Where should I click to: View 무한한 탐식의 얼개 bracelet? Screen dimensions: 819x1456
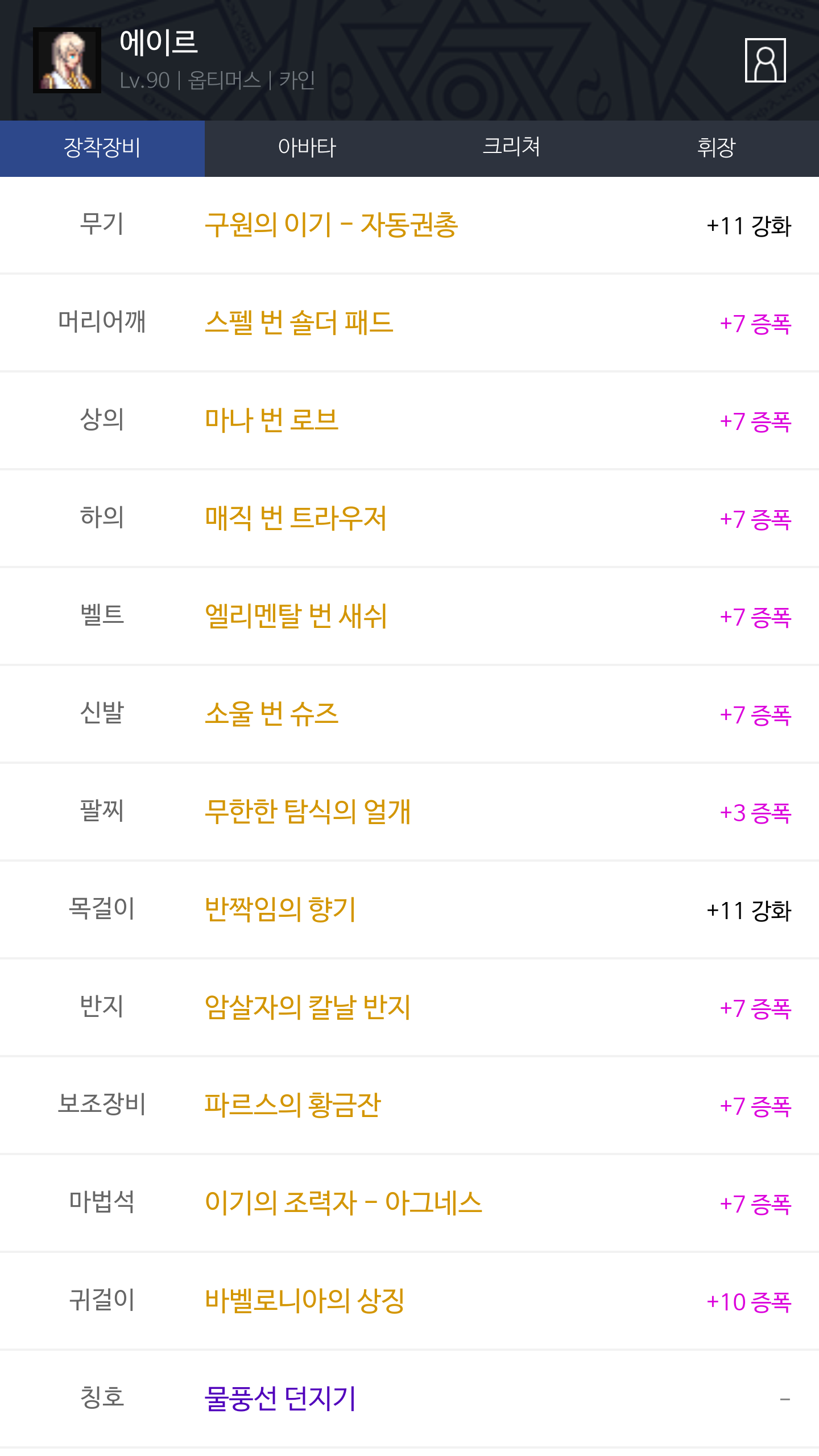[x=308, y=812]
